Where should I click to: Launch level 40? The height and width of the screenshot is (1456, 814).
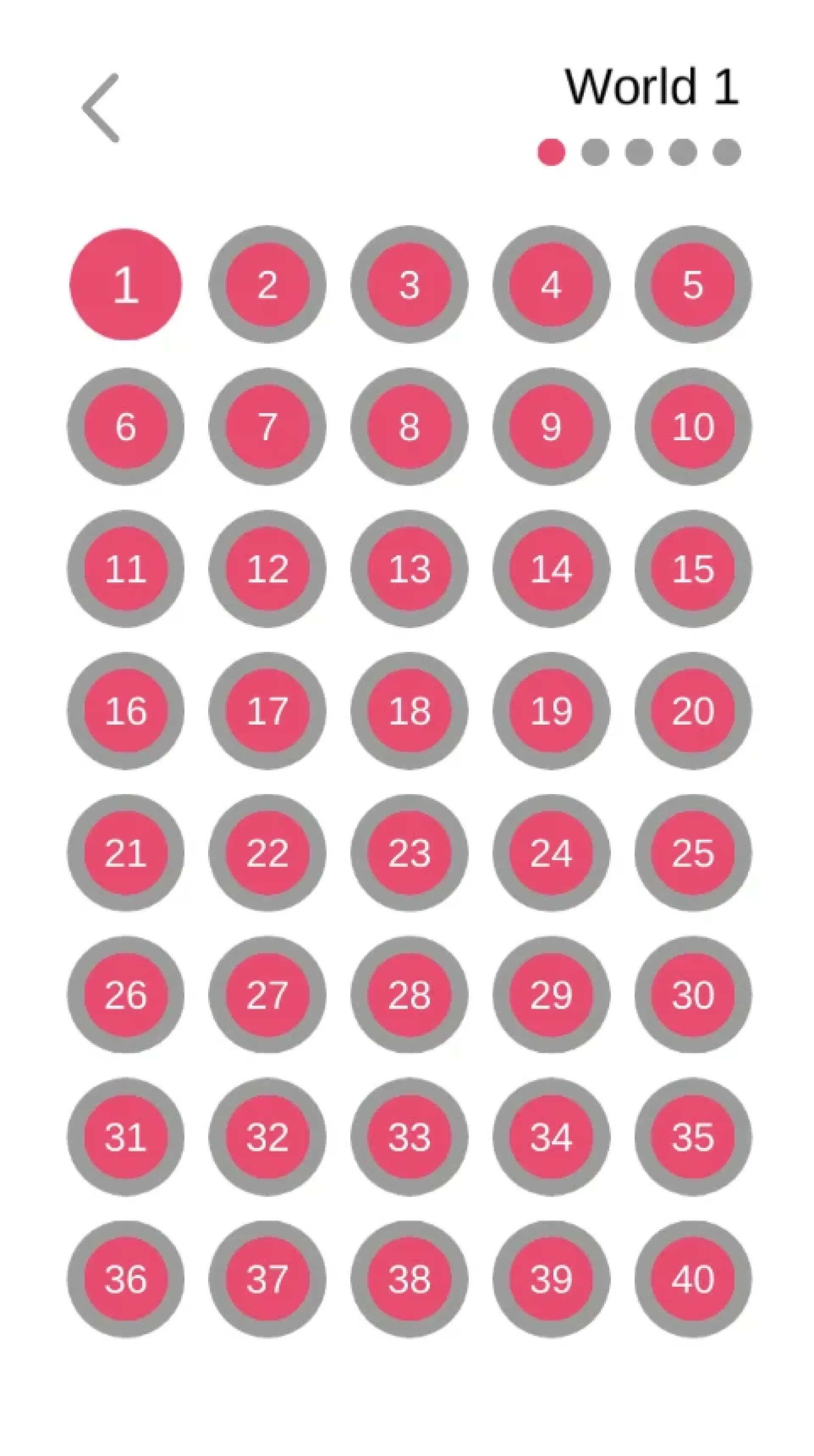pyautogui.click(x=693, y=1280)
